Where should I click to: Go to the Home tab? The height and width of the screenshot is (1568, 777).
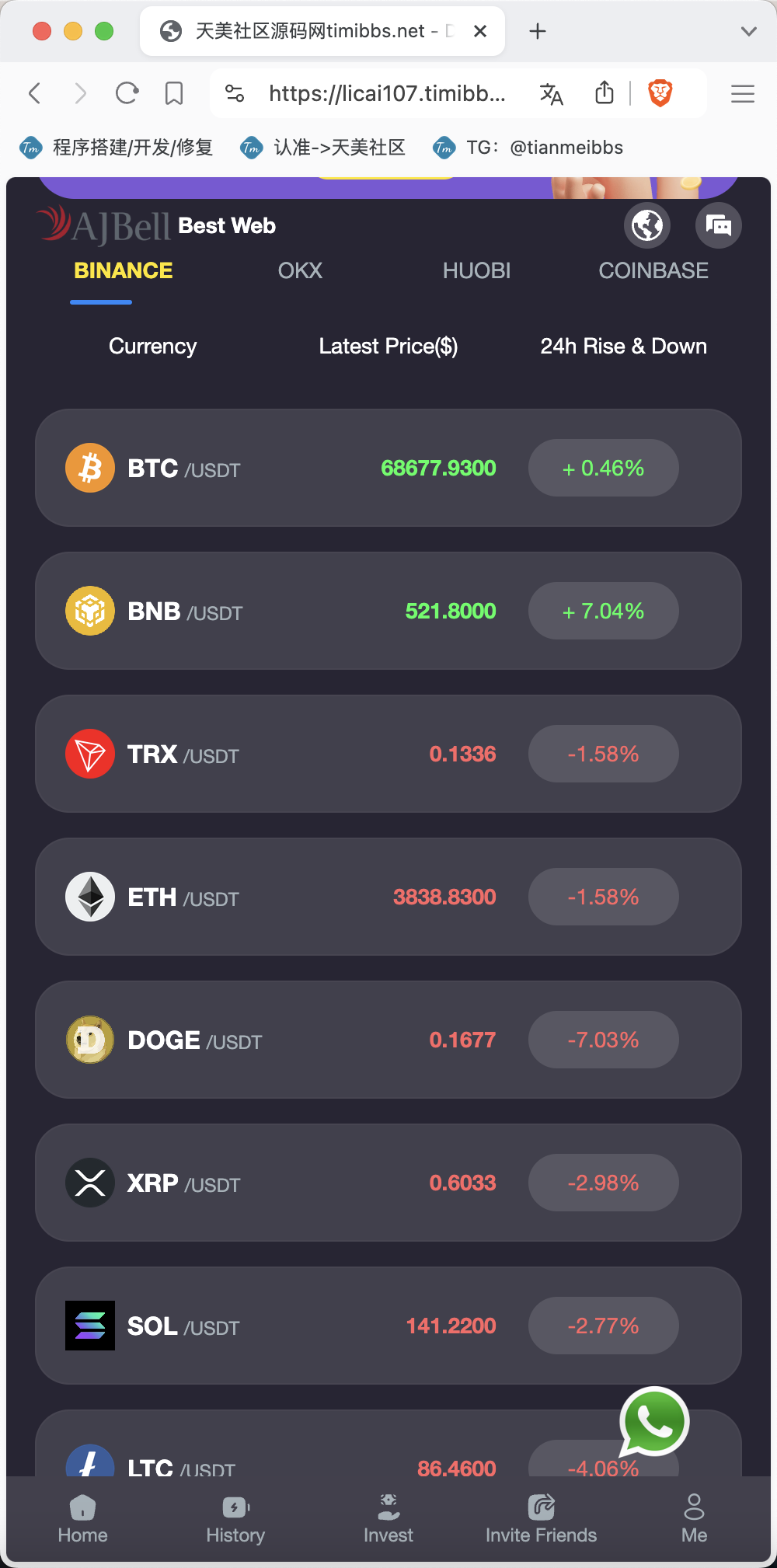pos(82,1519)
